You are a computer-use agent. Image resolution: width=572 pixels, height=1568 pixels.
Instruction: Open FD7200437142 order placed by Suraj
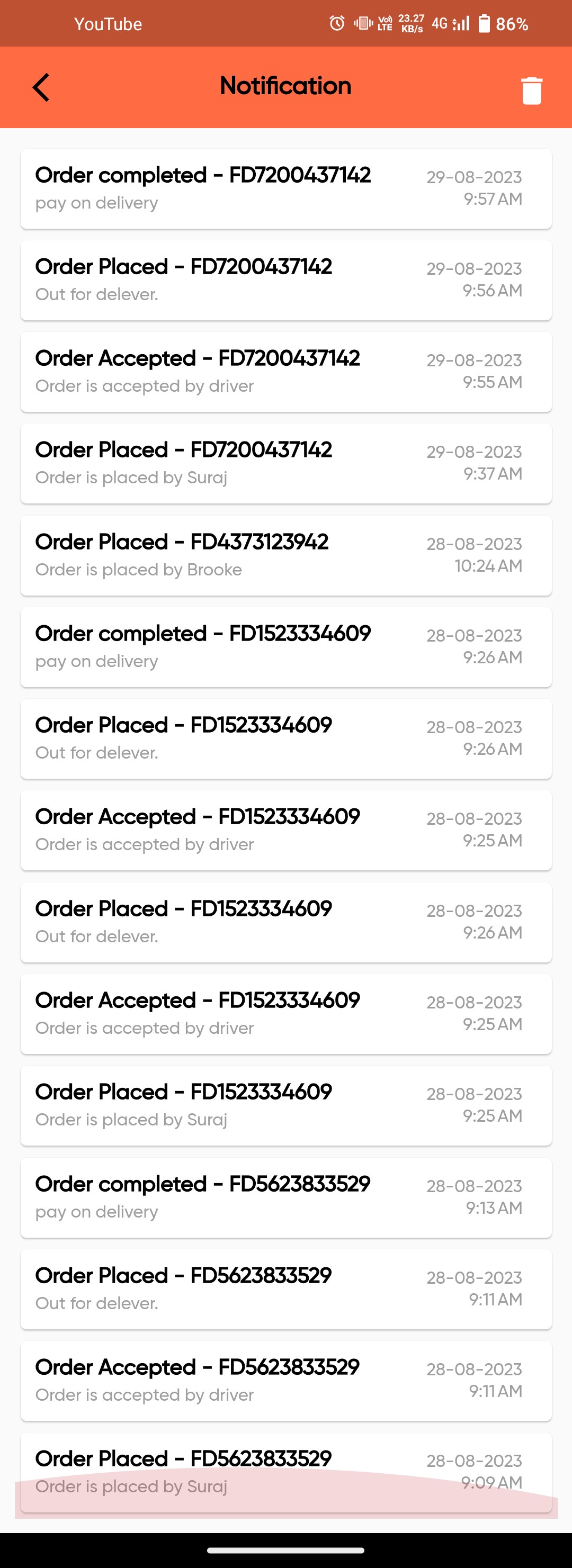(285, 463)
